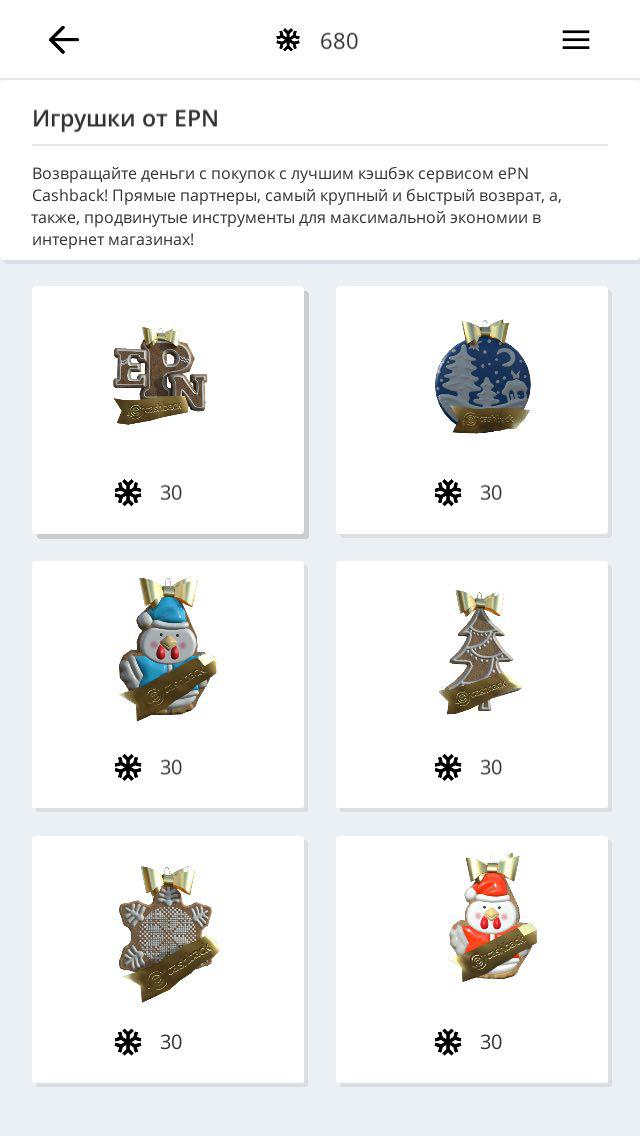Select the ePN letters toy card

pos(168,410)
